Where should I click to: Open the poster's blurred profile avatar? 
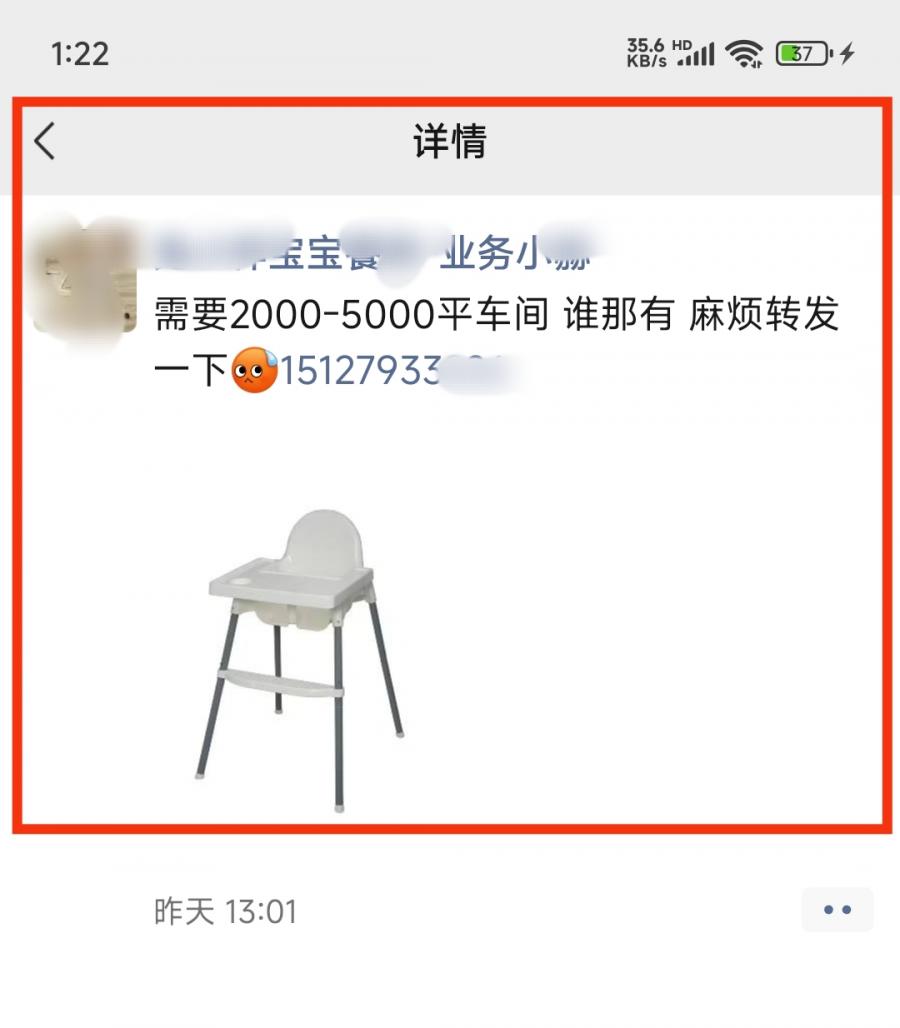click(x=88, y=277)
